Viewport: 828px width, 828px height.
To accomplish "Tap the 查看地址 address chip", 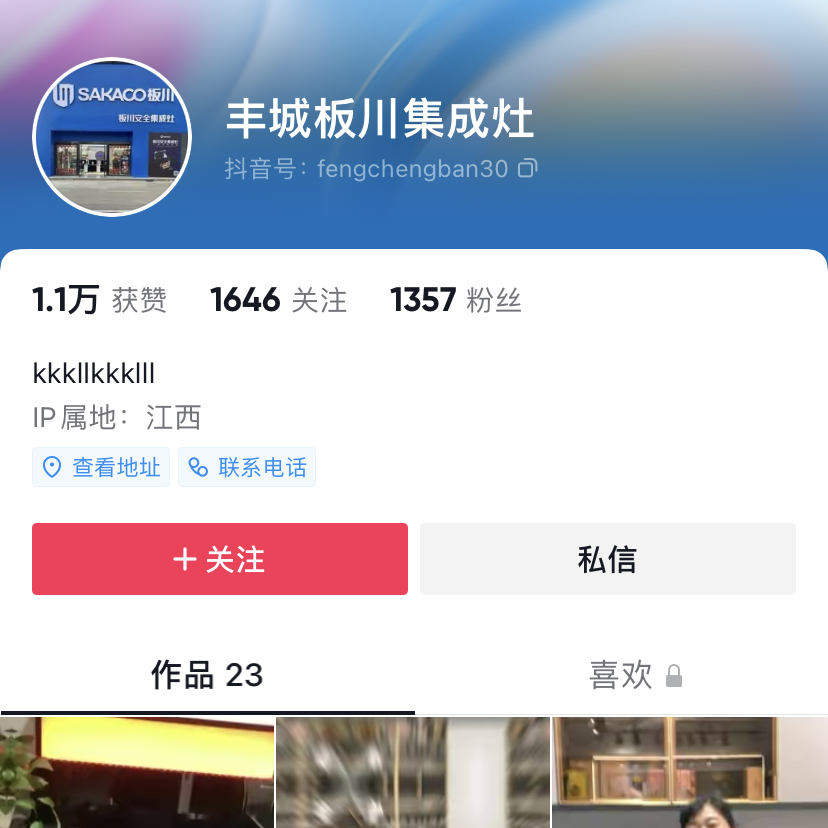I will 101,467.
